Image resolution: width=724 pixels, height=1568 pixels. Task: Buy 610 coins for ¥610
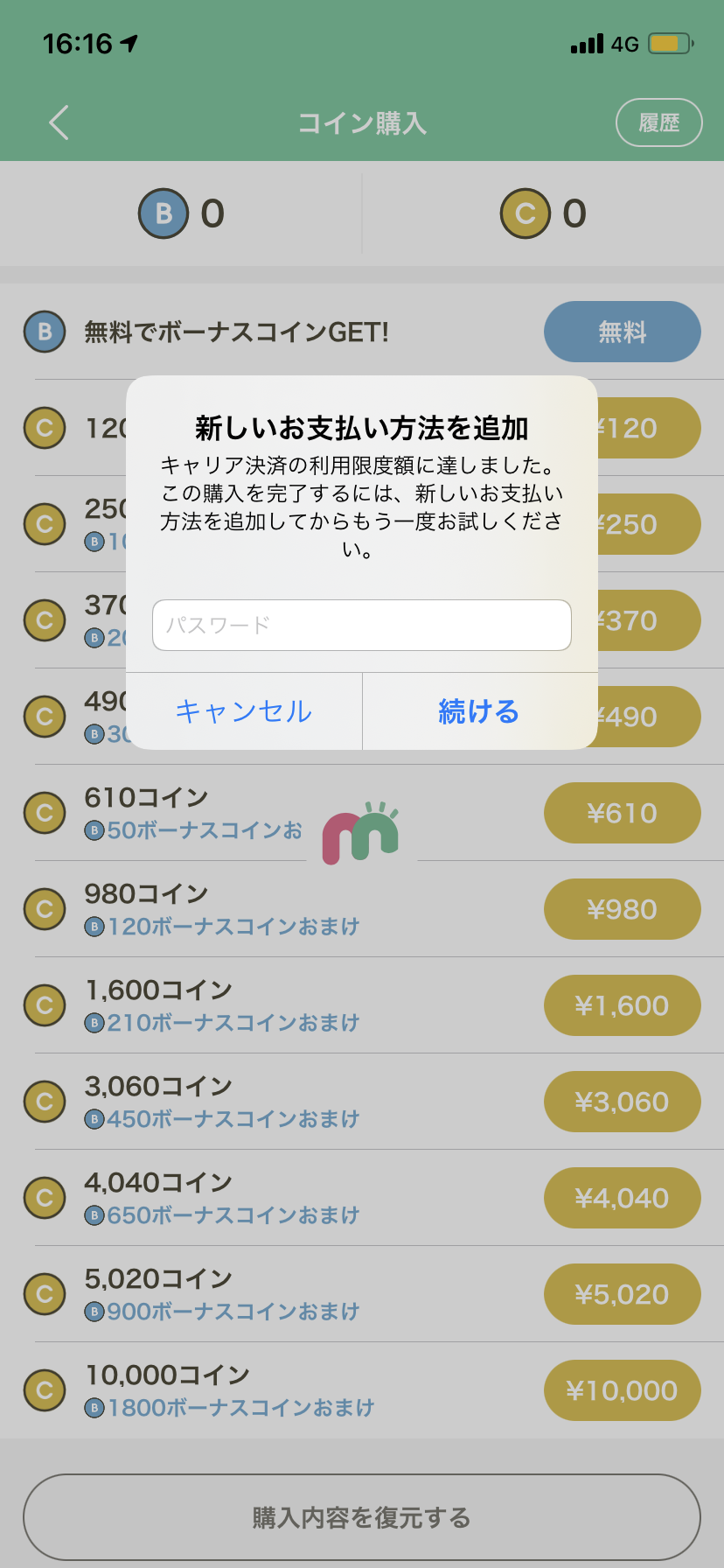(622, 813)
